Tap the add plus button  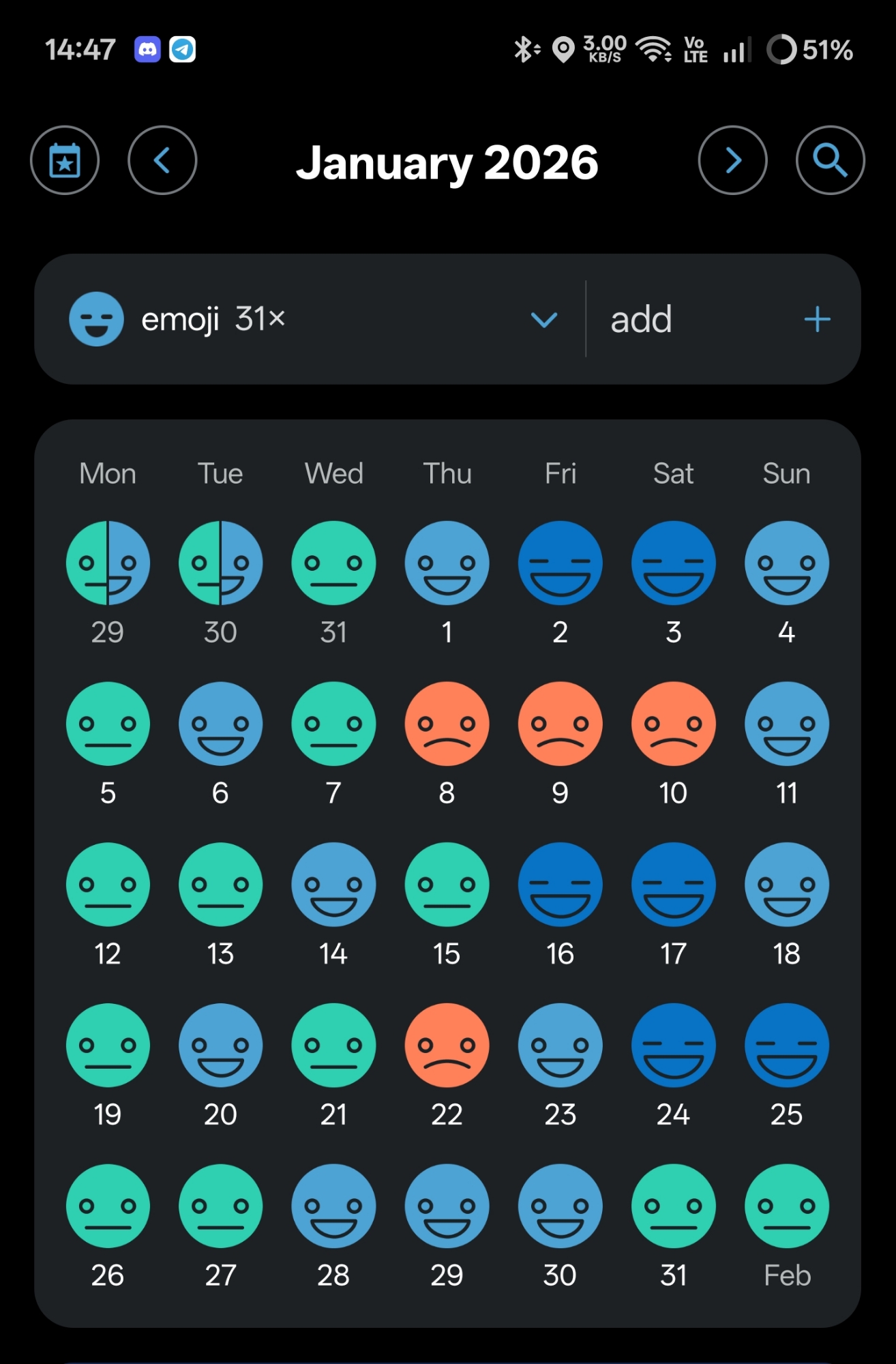pos(816,319)
